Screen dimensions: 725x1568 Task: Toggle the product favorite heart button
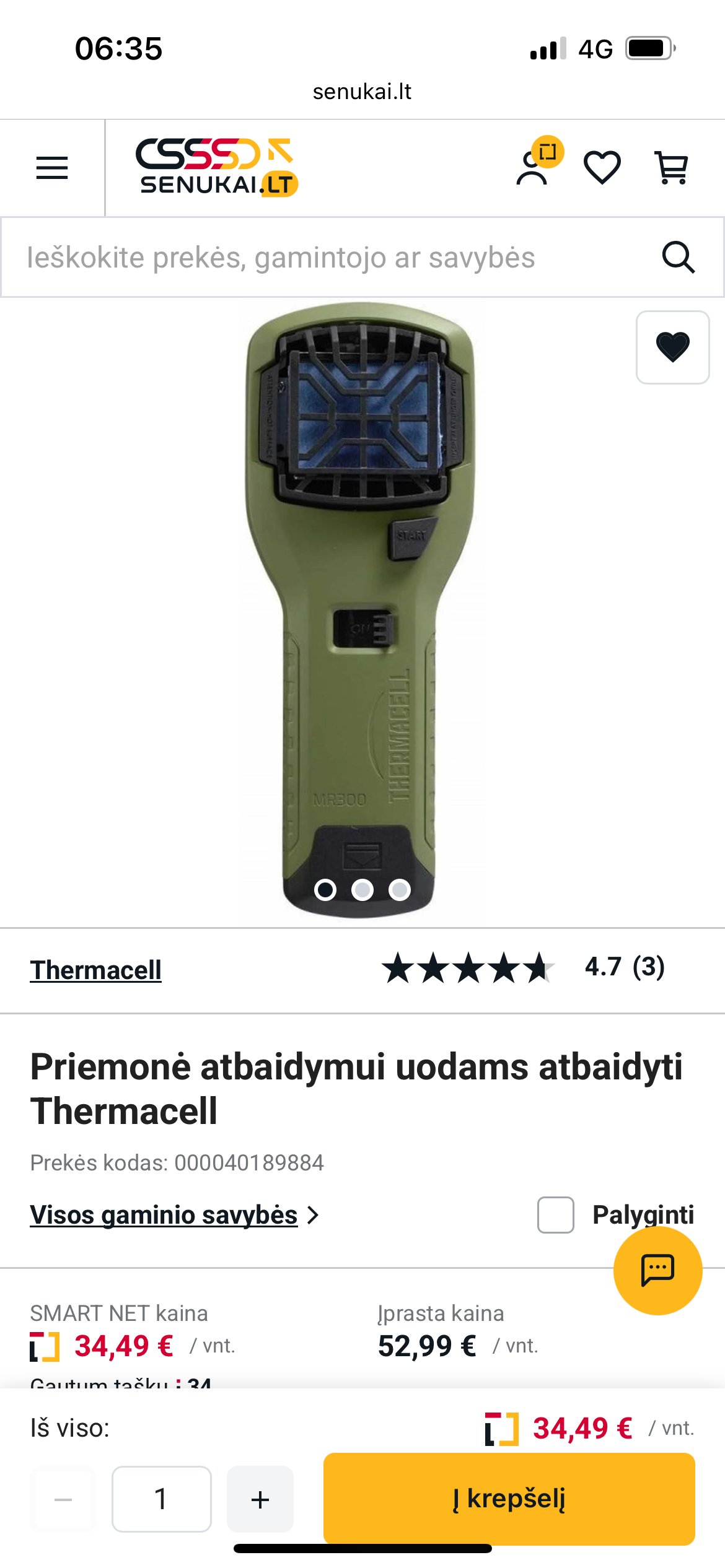[673, 347]
